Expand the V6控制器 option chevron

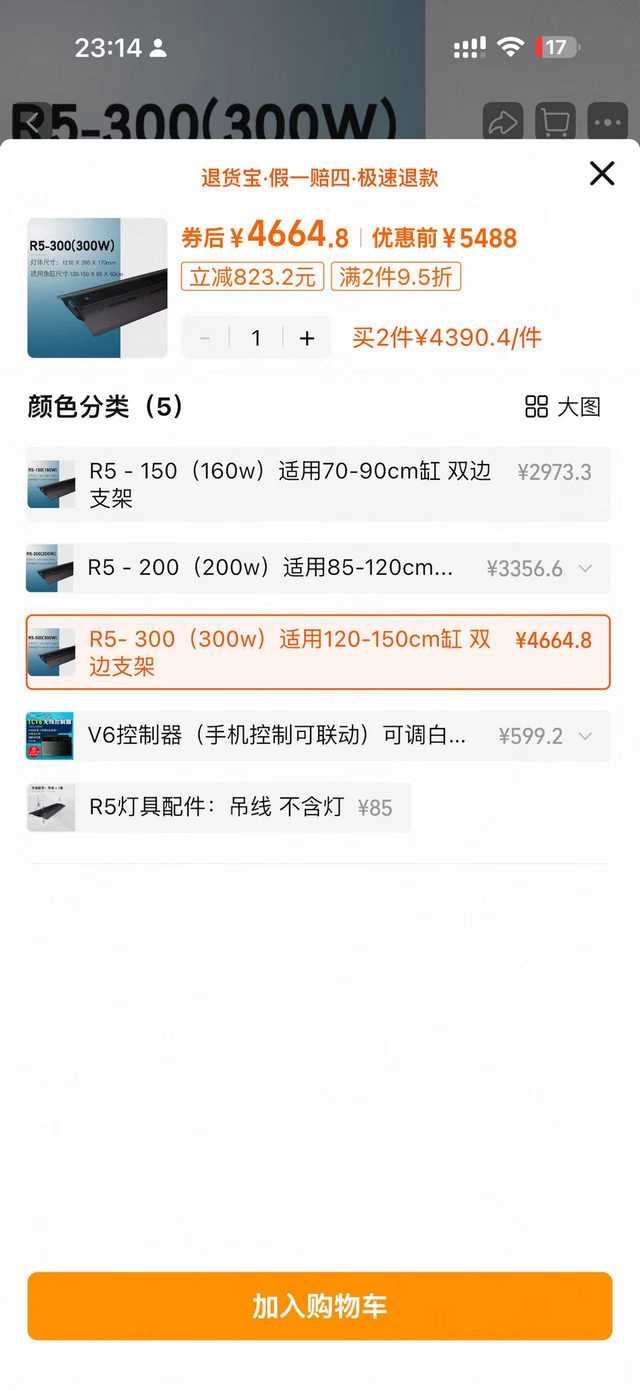coord(586,736)
